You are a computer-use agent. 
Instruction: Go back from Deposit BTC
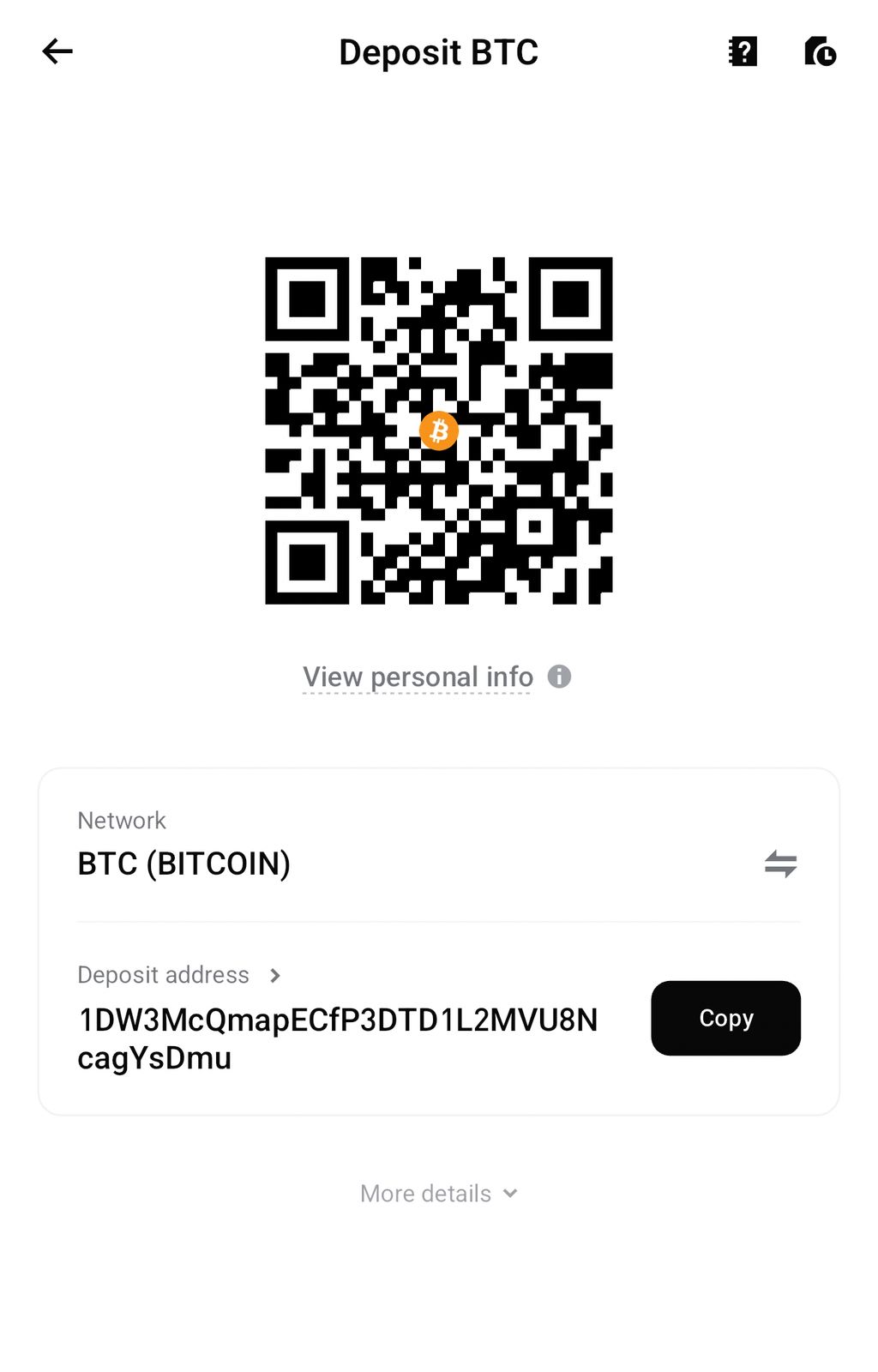click(x=57, y=51)
